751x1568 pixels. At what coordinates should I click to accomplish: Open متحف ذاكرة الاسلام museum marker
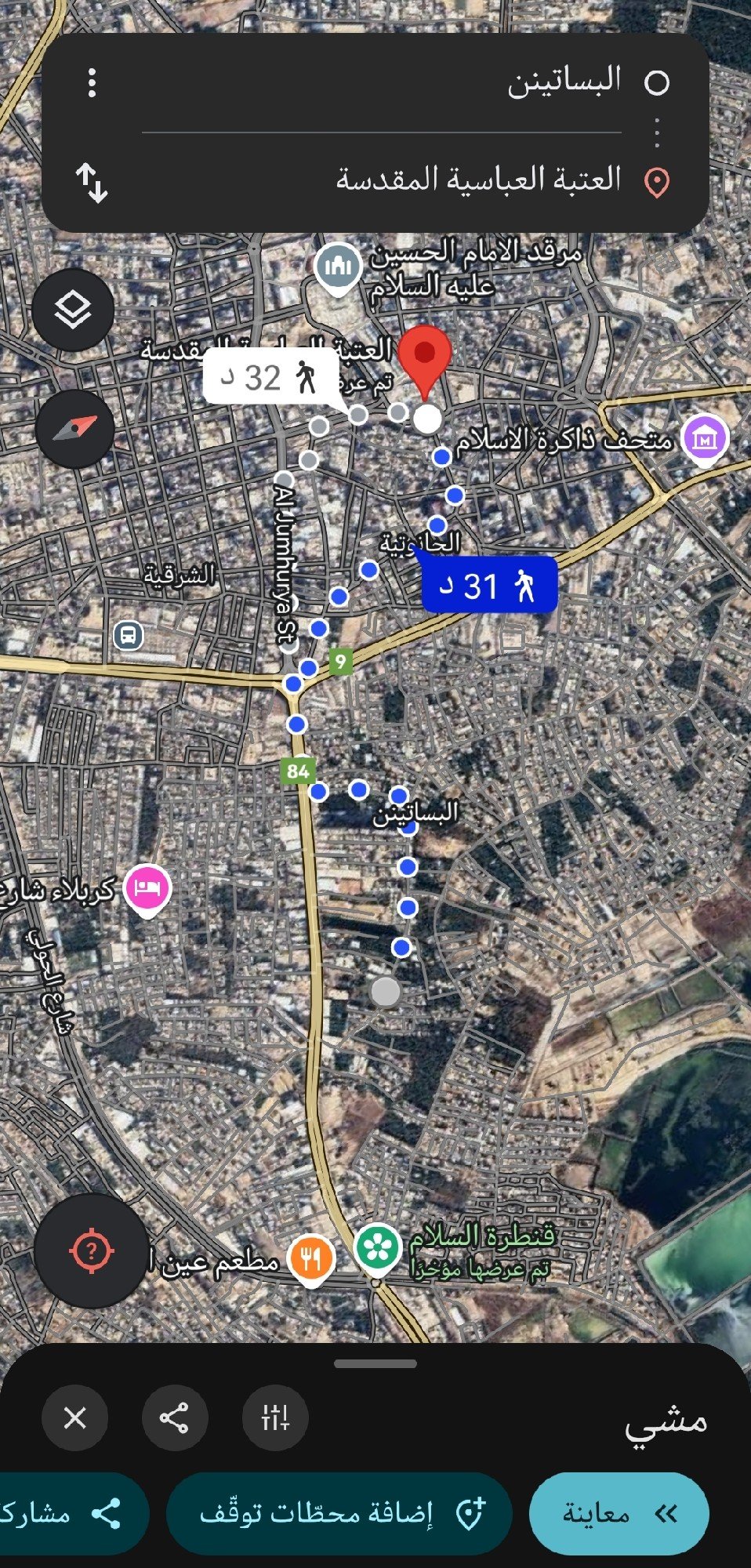point(704,439)
